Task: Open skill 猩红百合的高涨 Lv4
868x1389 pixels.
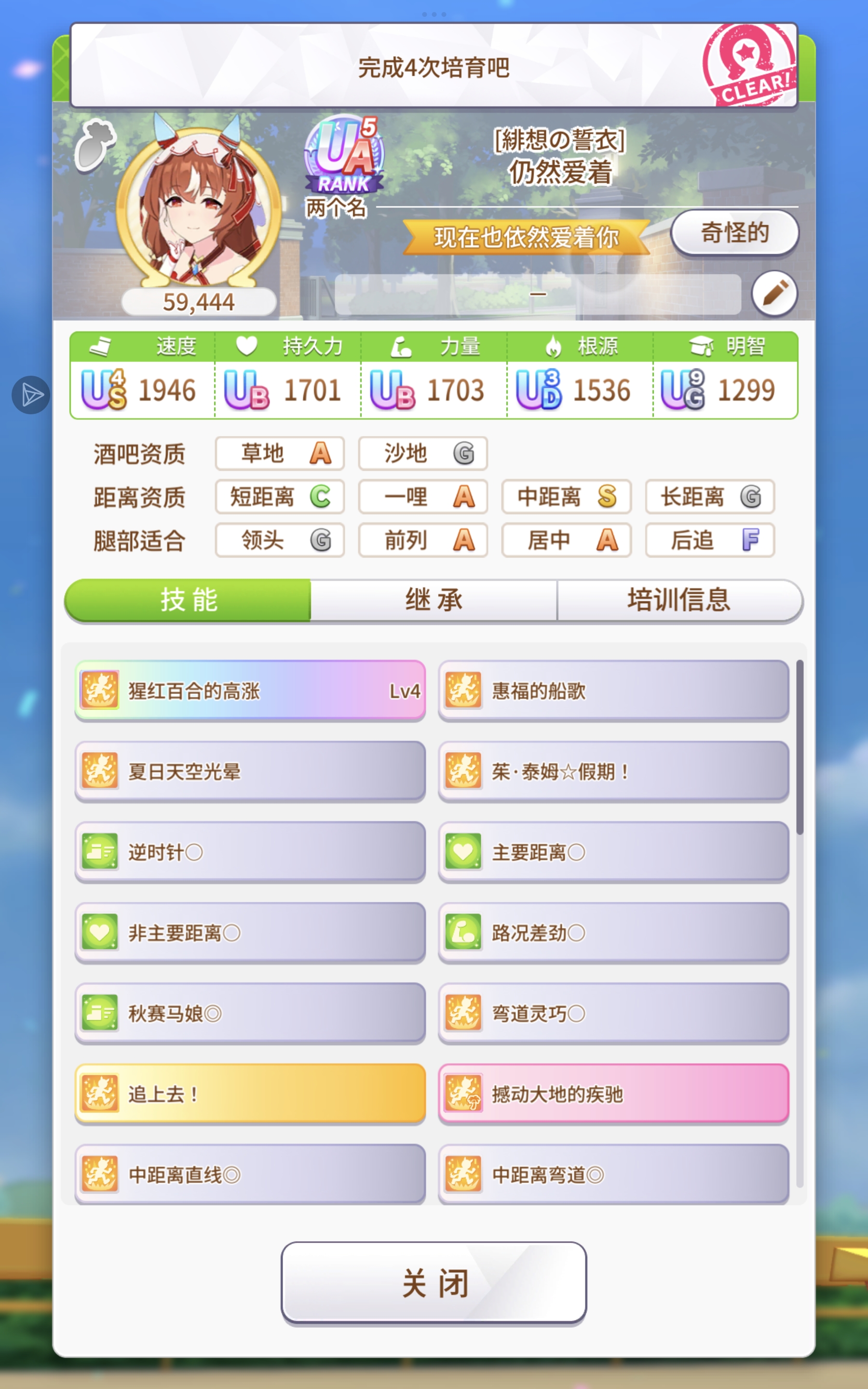Action: click(250, 691)
